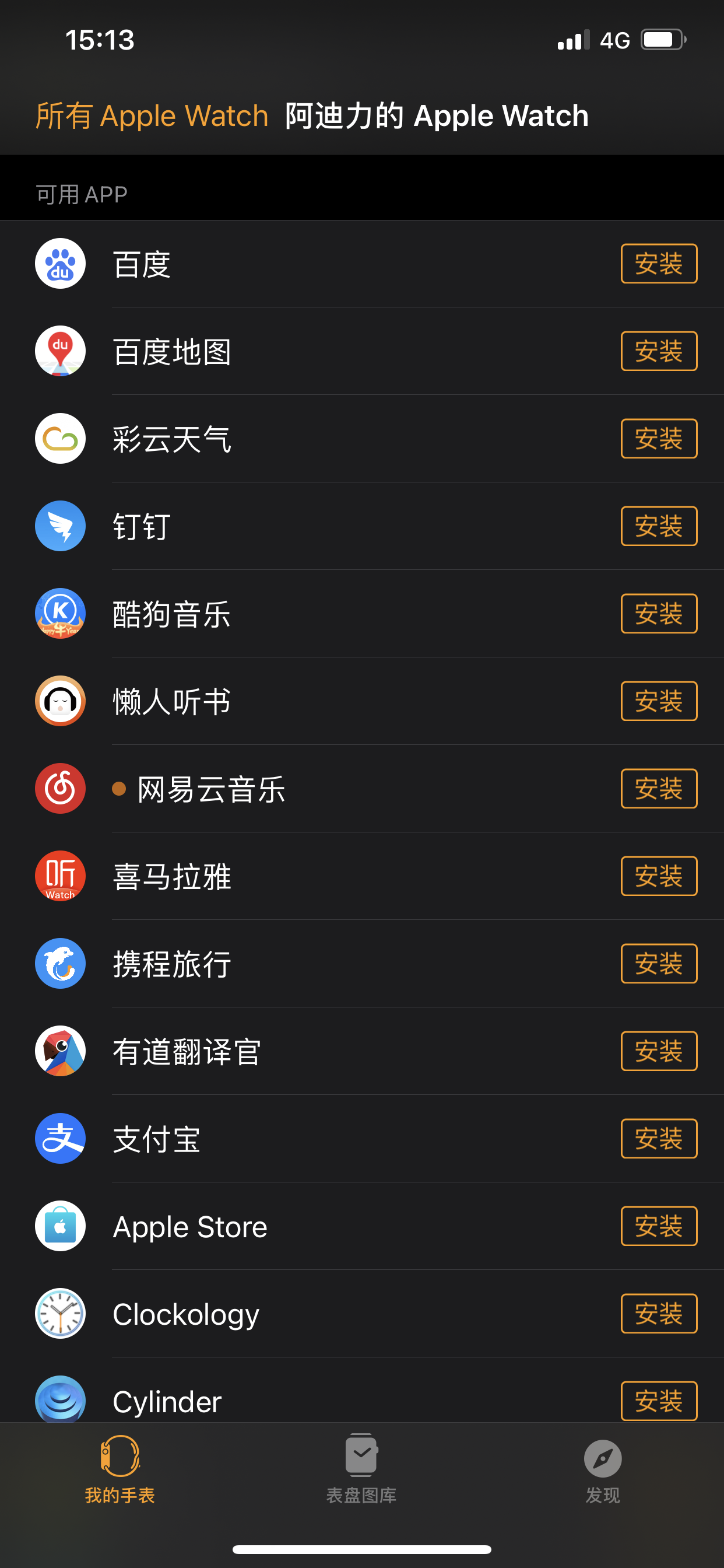Install the 彩云天气 app
724x1568 pixels.
tap(658, 439)
